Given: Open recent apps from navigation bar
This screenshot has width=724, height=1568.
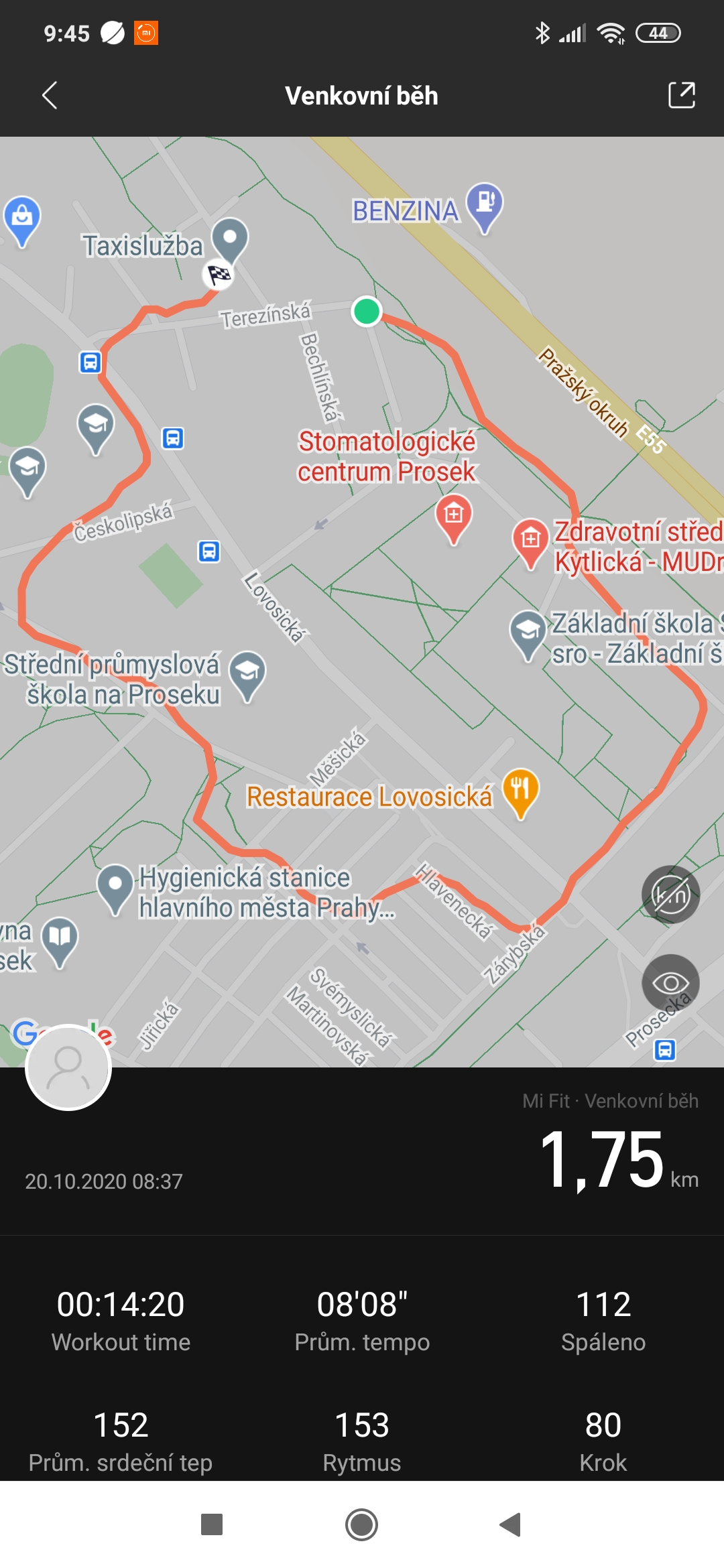Looking at the screenshot, I should coord(212,1524).
